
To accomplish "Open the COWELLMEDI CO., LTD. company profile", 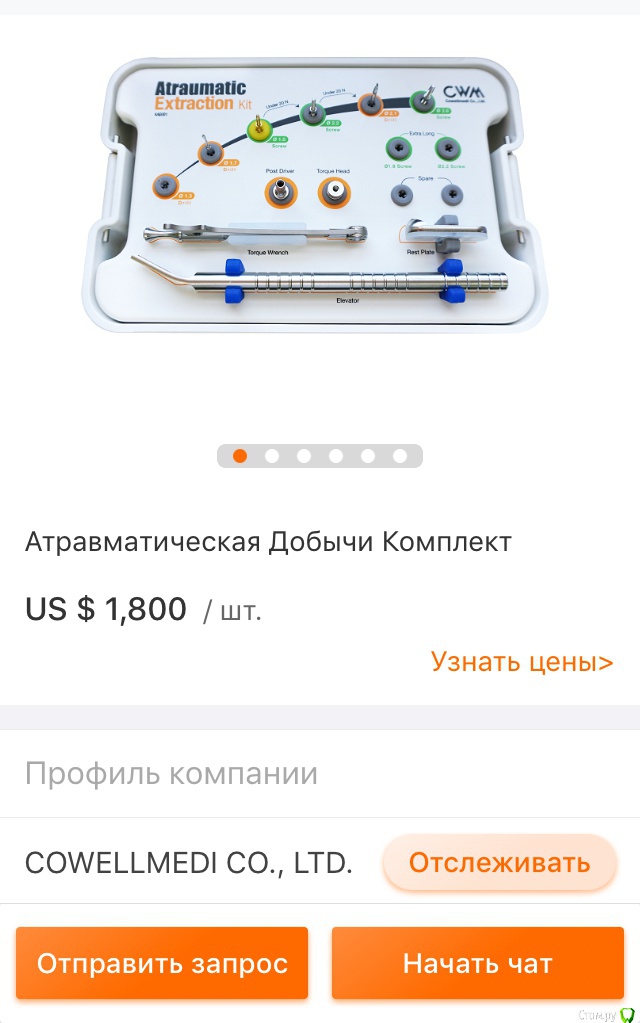I will (188, 862).
